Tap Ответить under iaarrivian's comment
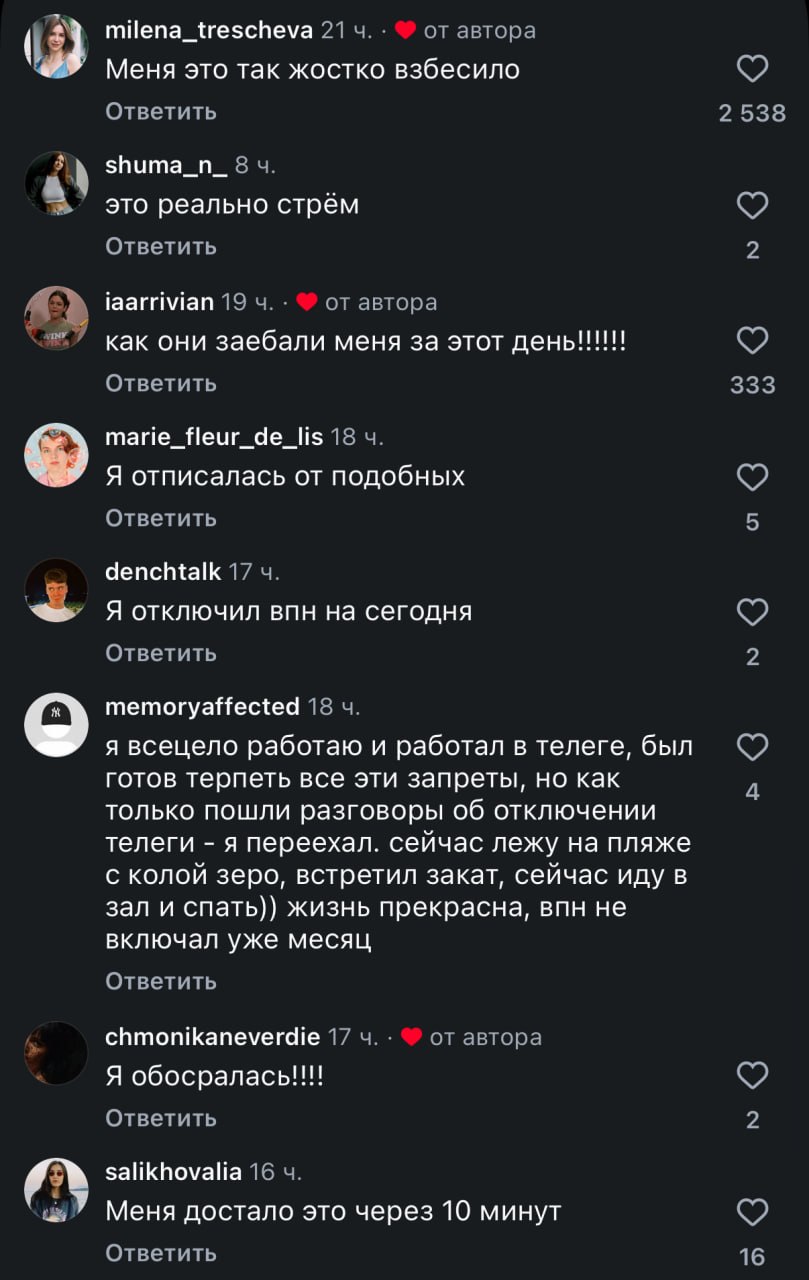 [161, 383]
